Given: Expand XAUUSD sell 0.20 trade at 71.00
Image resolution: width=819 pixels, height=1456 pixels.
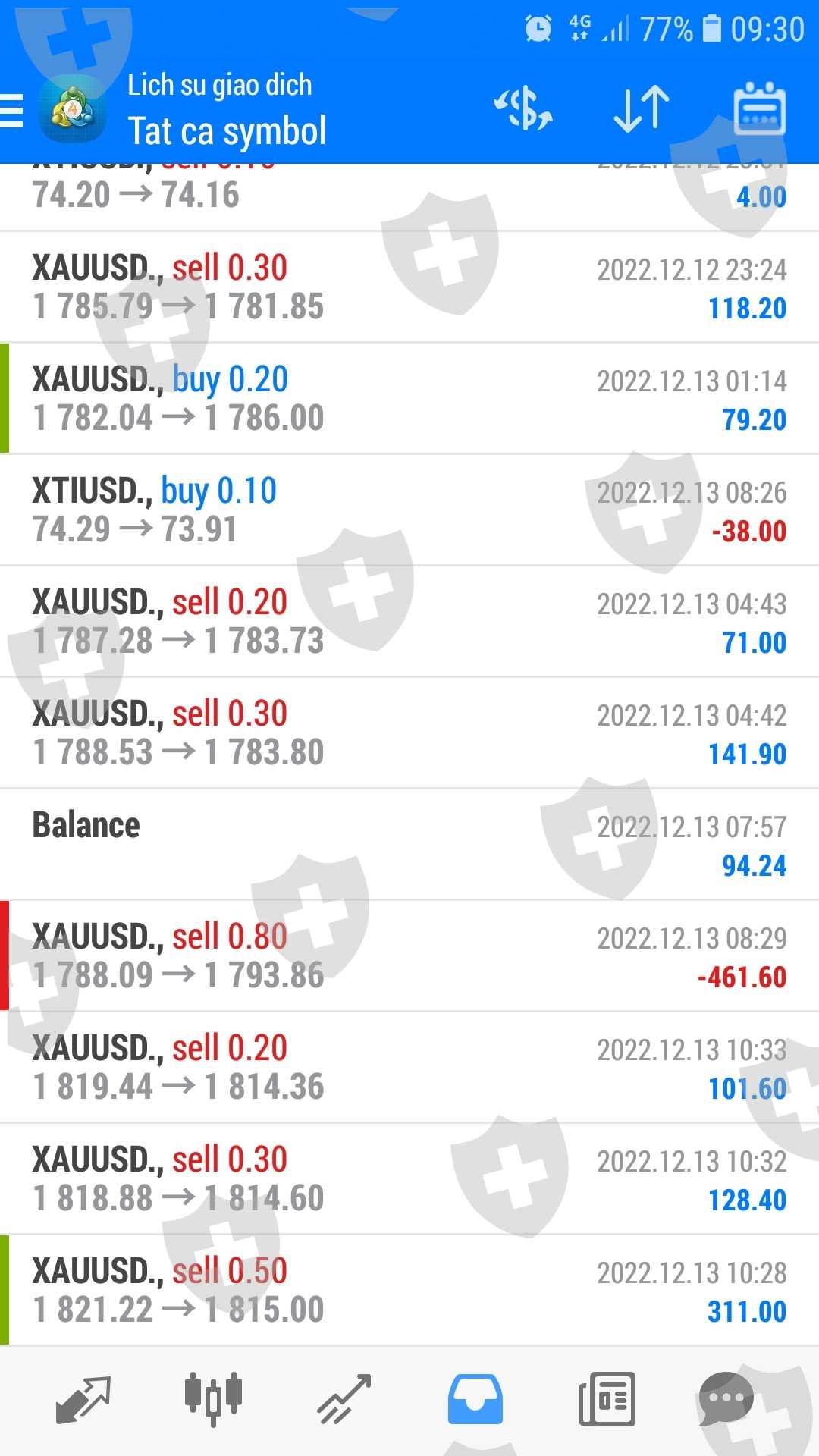Looking at the screenshot, I should pyautogui.click(x=409, y=621).
